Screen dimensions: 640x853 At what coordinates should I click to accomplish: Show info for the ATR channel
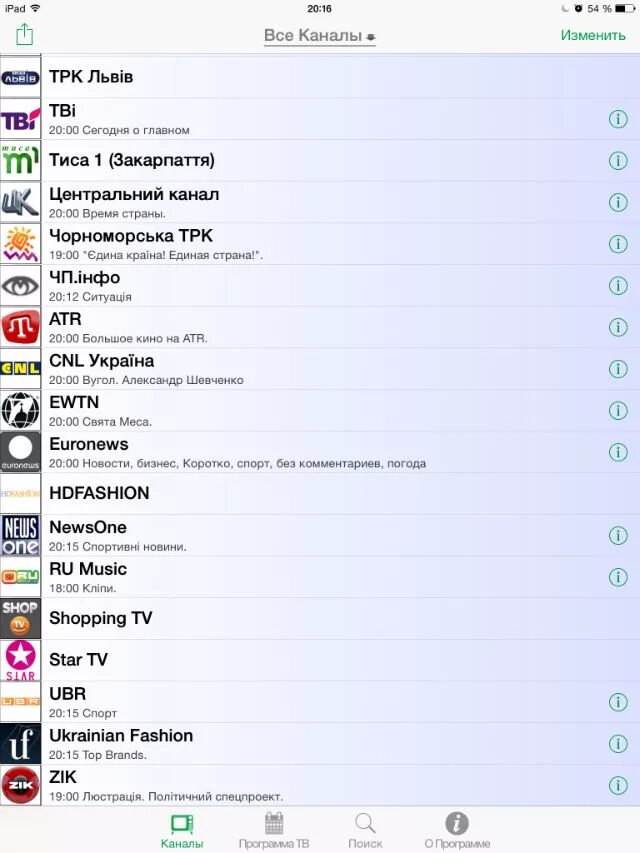click(x=618, y=327)
